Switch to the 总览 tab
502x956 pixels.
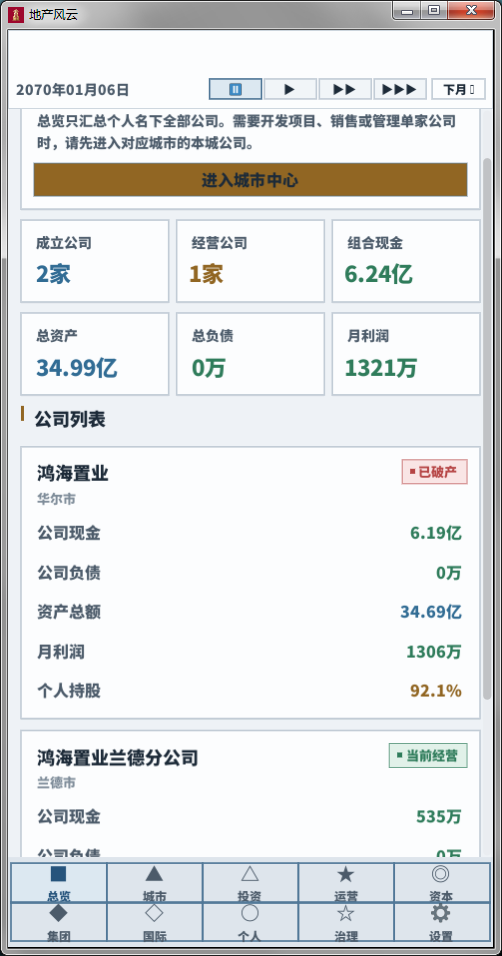tap(59, 882)
